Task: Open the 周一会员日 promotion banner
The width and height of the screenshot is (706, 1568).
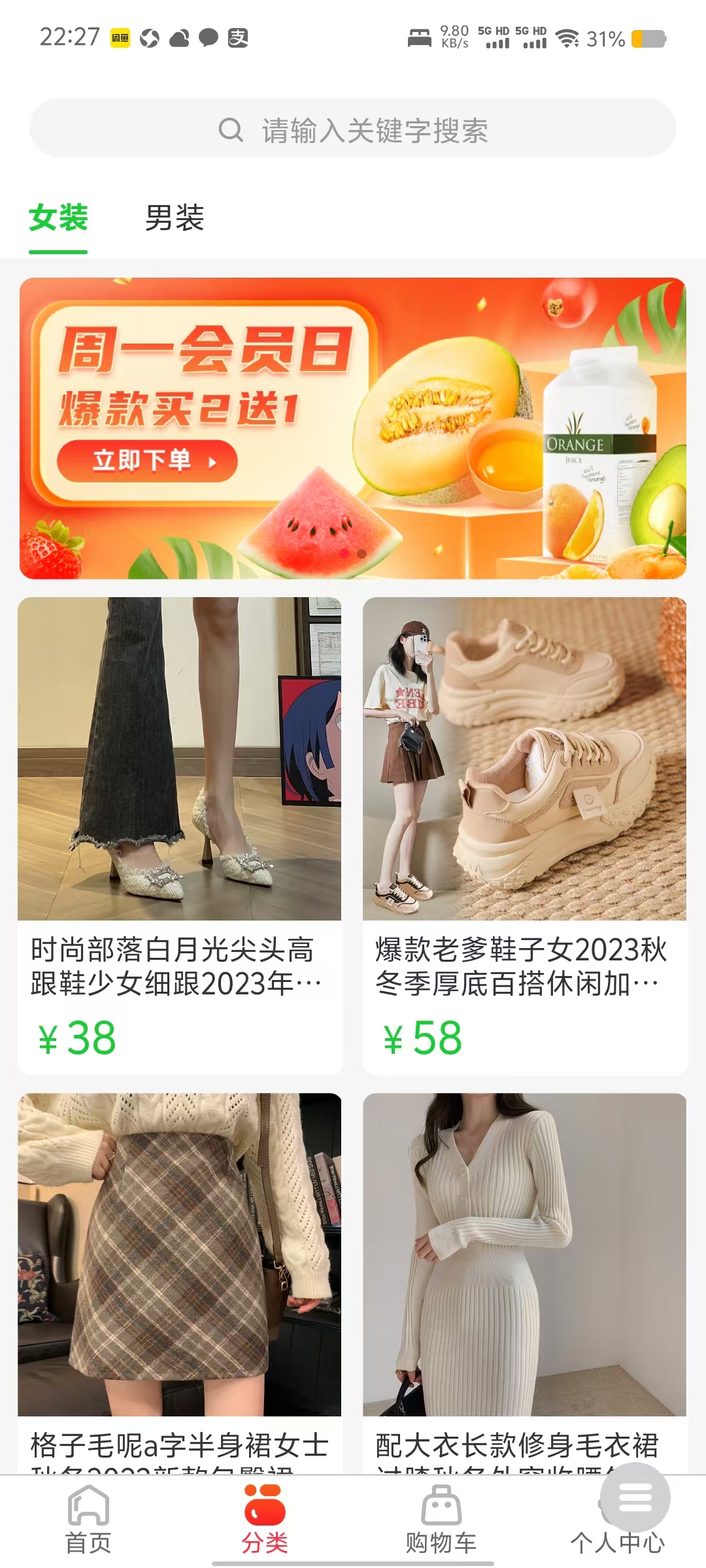Action: tap(353, 428)
